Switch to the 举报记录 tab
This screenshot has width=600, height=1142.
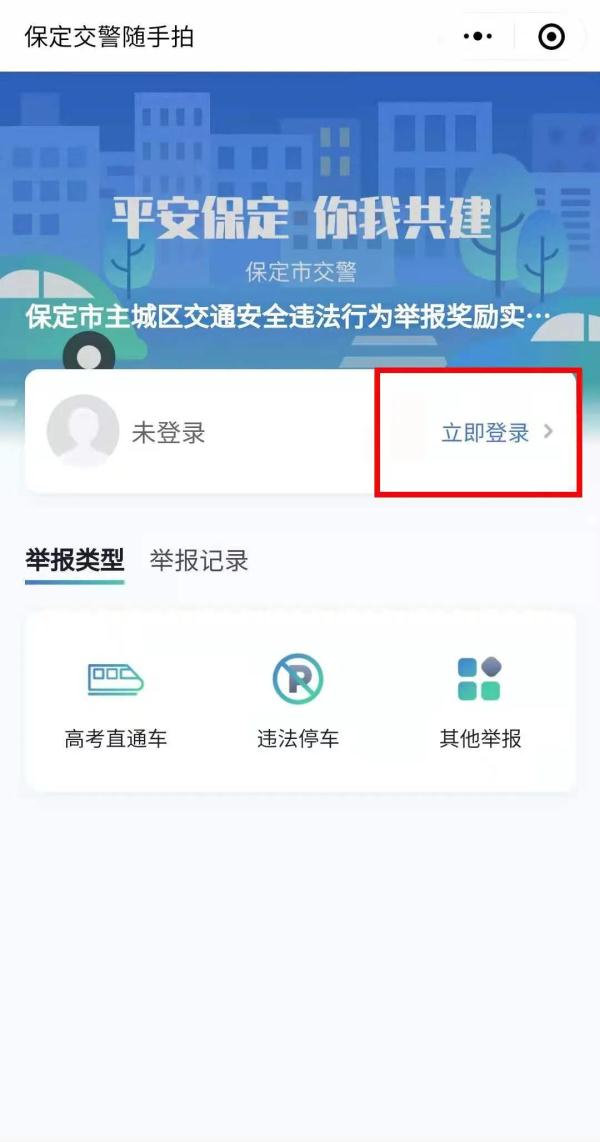(198, 560)
